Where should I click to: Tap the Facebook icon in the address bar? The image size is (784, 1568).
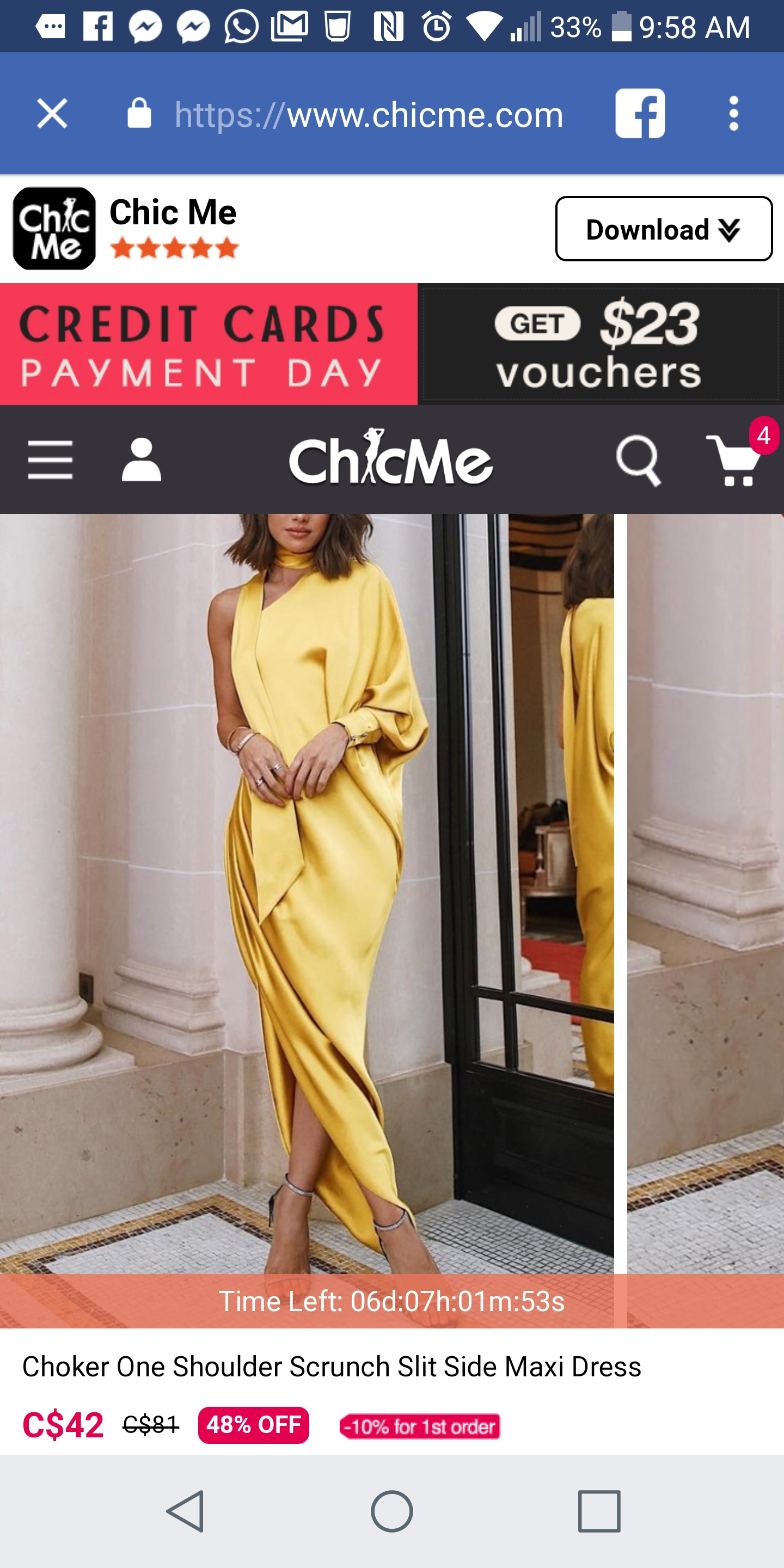pyautogui.click(x=640, y=114)
